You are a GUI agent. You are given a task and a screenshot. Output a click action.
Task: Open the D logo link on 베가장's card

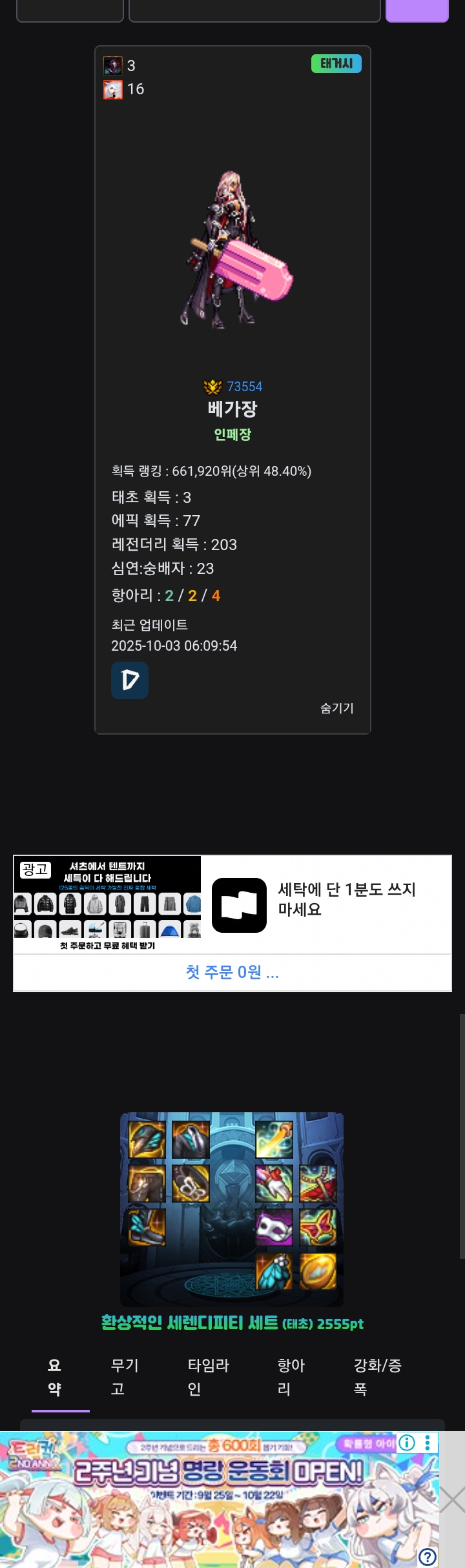tap(130, 680)
